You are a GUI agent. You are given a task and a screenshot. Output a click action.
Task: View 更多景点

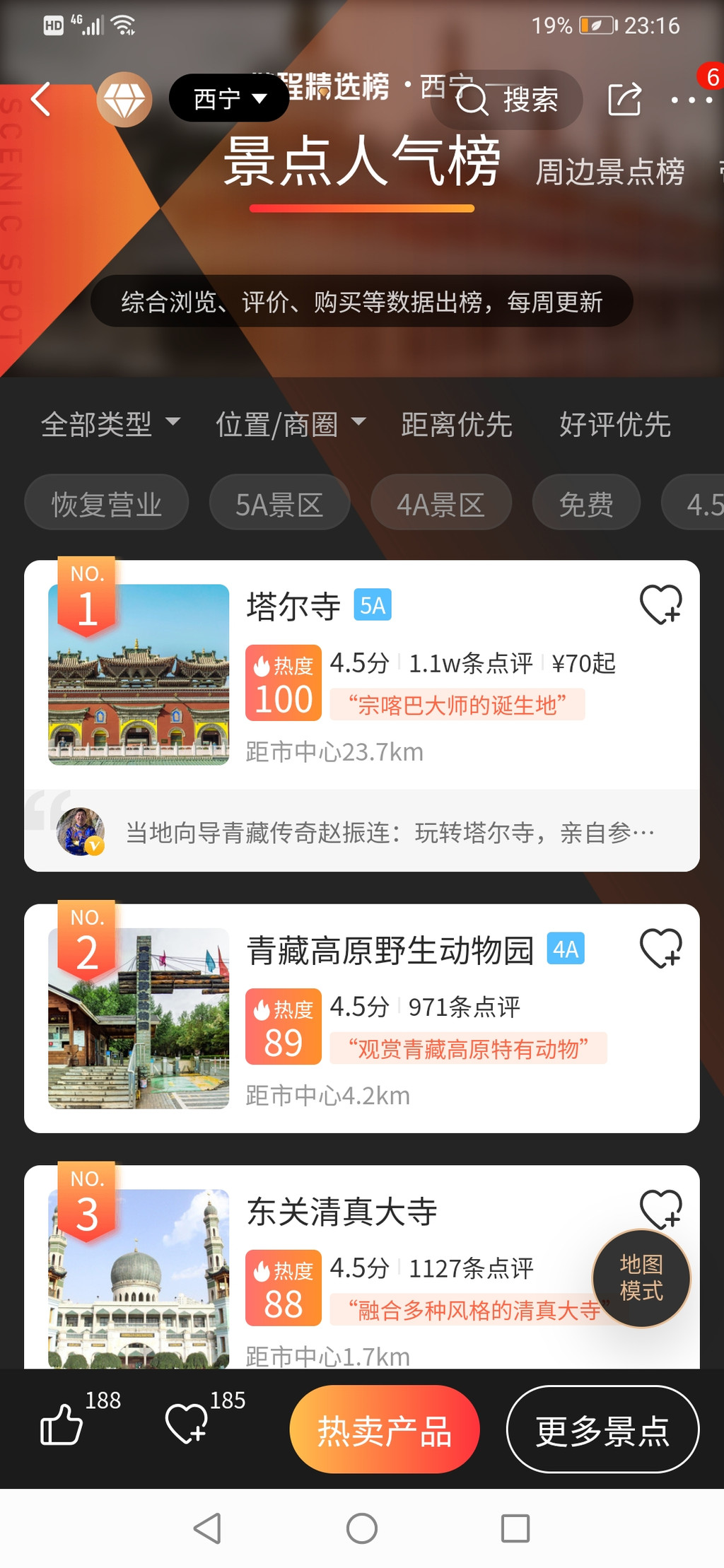click(602, 1429)
